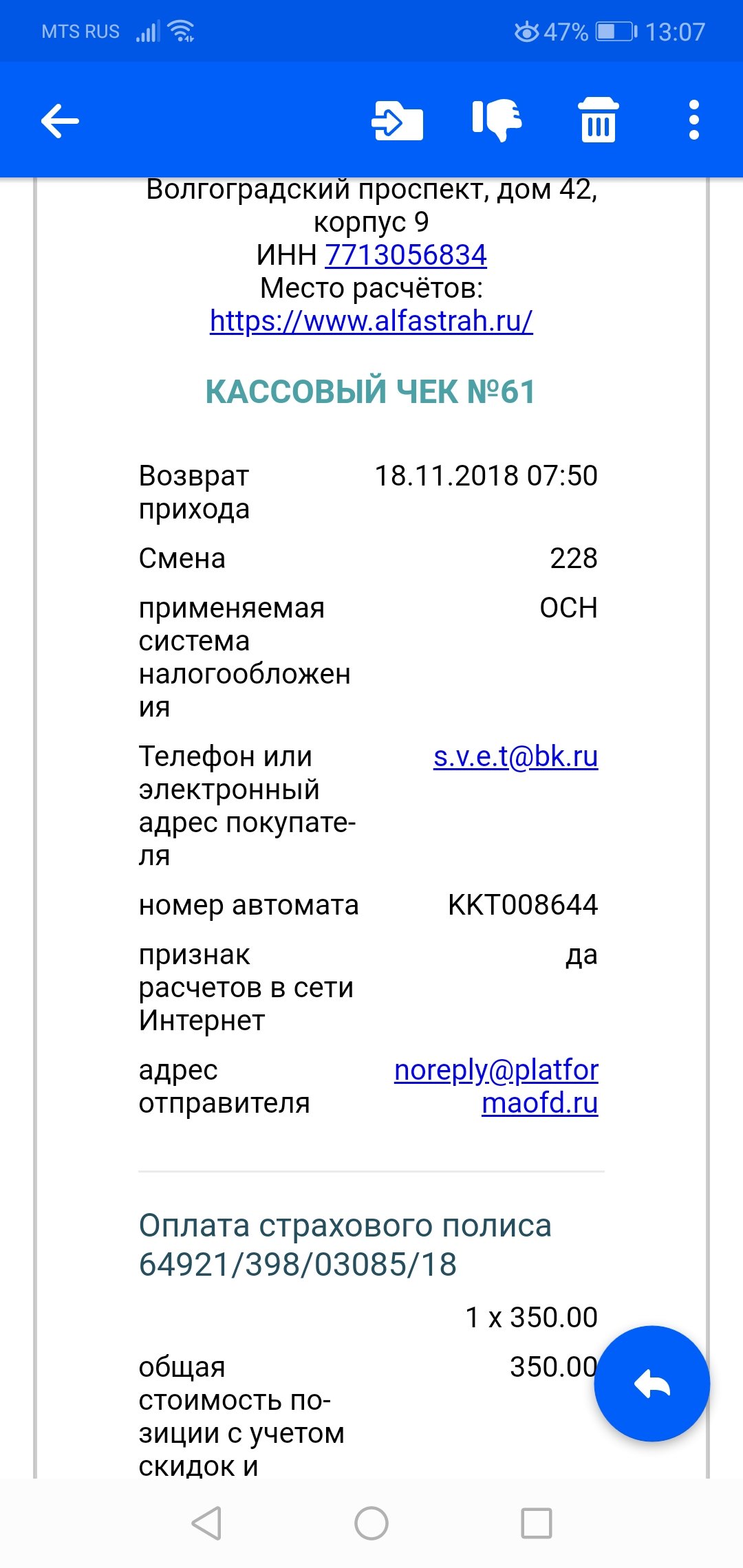Open the https://www.alfastrah.ru/ link
The height and width of the screenshot is (1568, 743).
[x=371, y=321]
